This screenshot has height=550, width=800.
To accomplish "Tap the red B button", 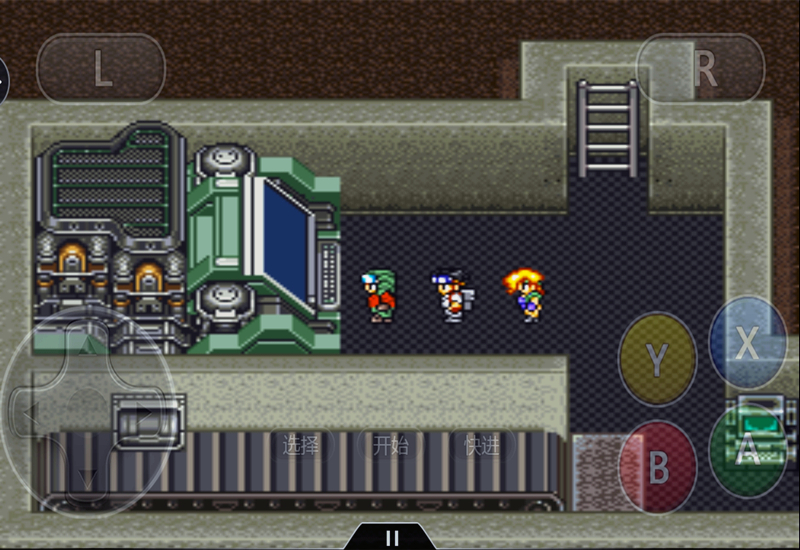I will (x=657, y=467).
